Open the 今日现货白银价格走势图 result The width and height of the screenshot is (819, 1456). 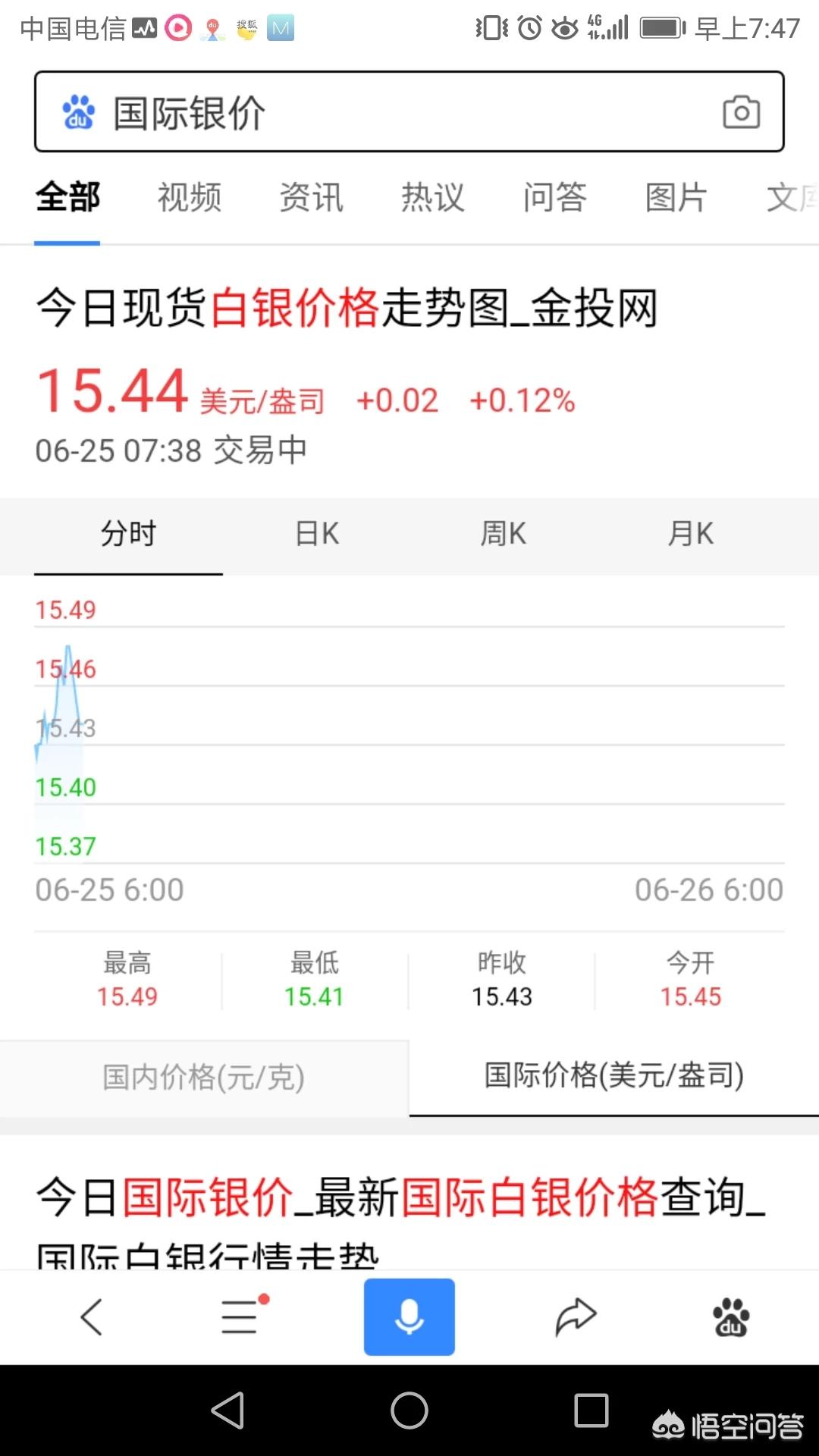click(347, 309)
